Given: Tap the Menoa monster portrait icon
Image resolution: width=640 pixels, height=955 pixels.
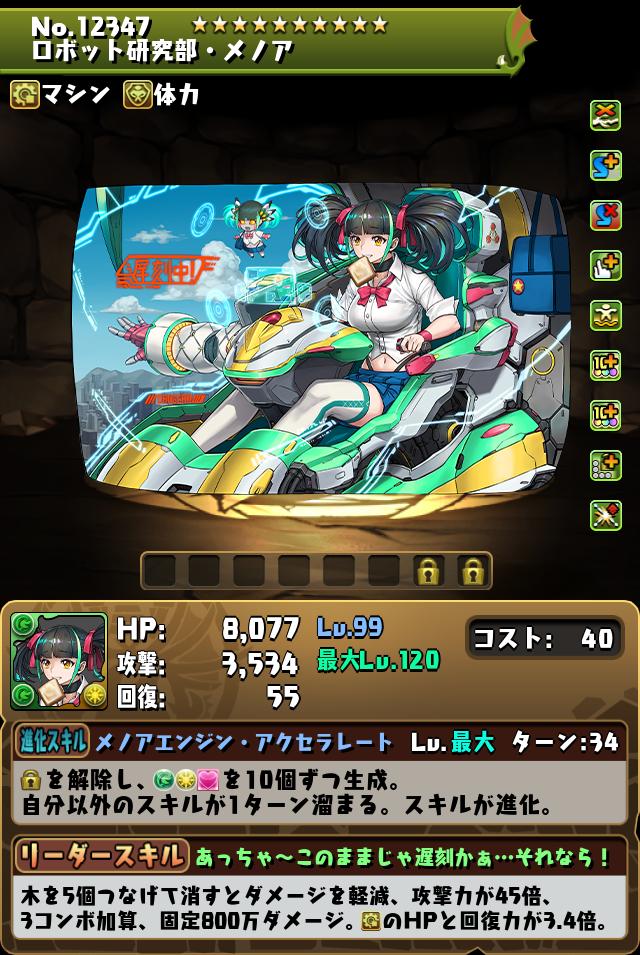Looking at the screenshot, I should (x=59, y=662).
